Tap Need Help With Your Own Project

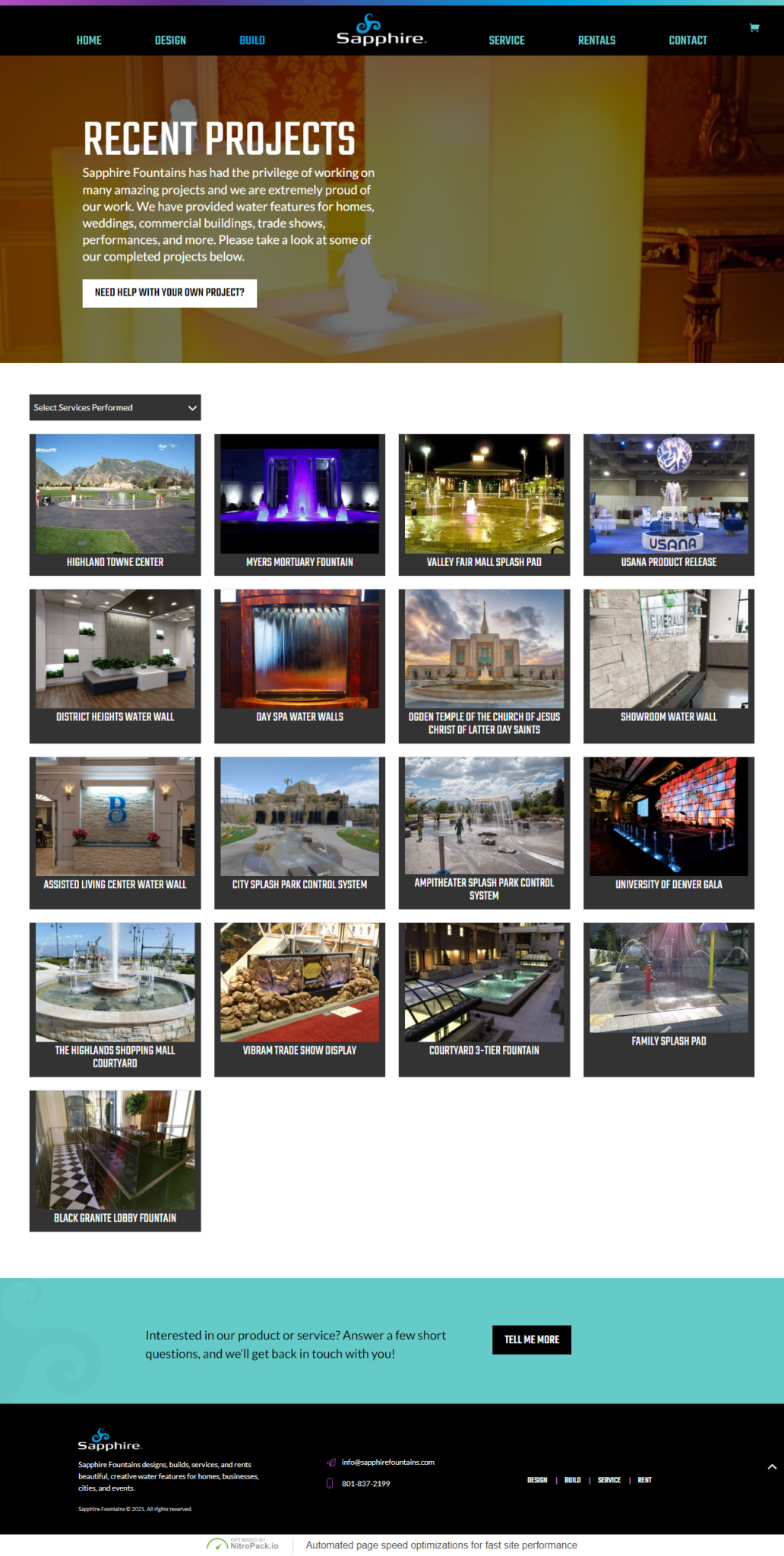tap(169, 293)
